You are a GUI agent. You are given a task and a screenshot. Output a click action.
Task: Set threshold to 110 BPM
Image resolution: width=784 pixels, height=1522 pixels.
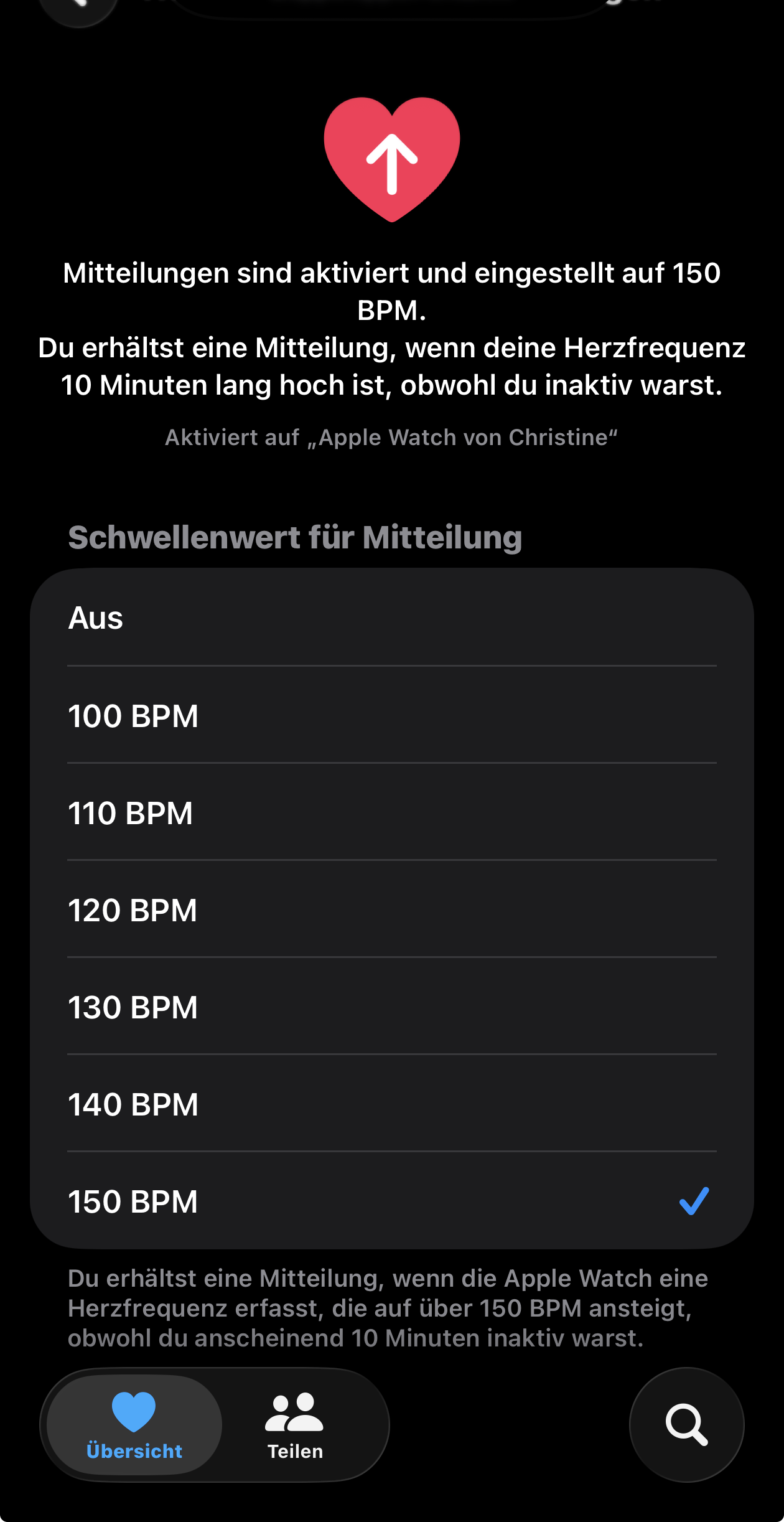(x=392, y=812)
